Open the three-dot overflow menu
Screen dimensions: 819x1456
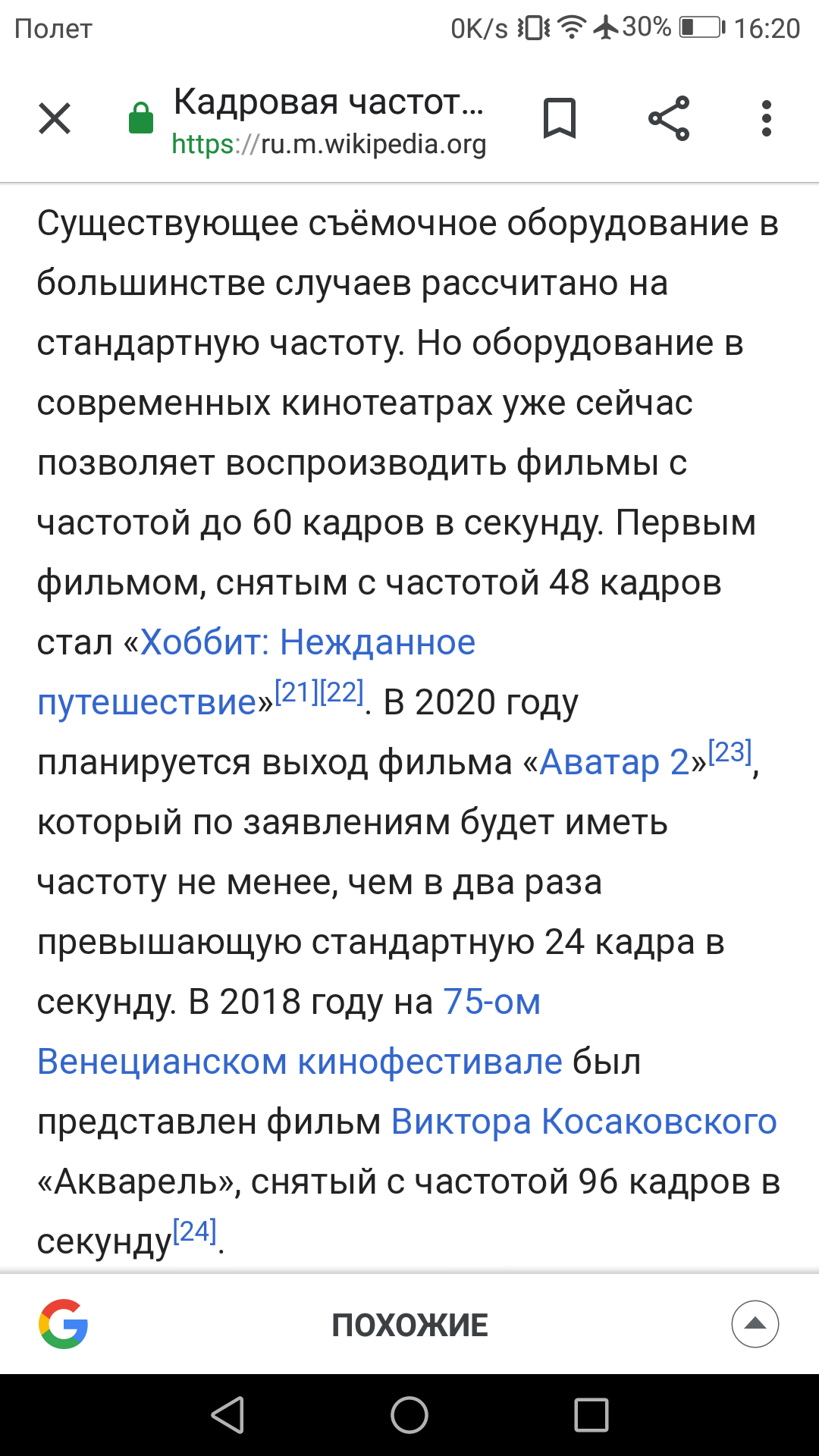[x=767, y=119]
